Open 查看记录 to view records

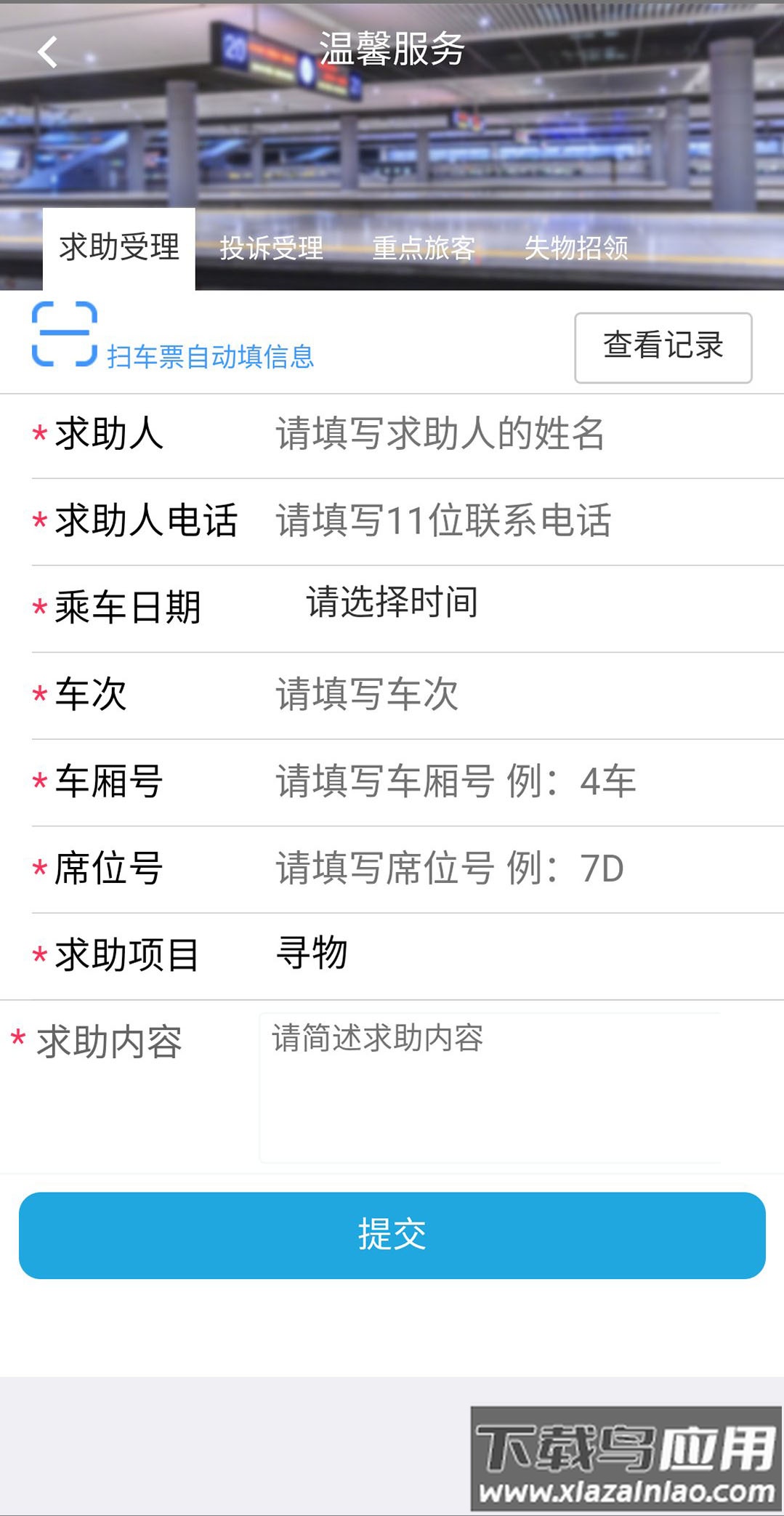[663, 347]
